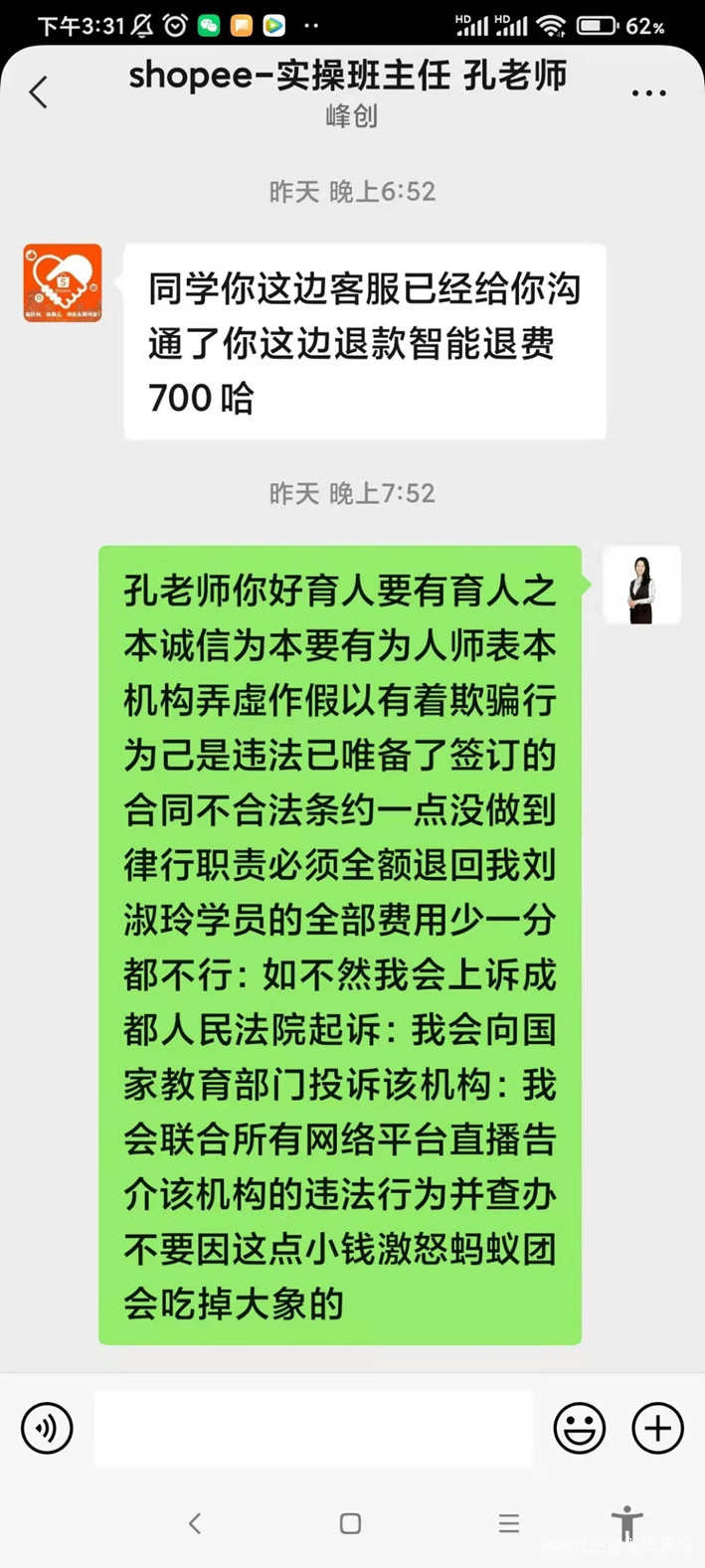
Task: View 孔老师's orange profile avatar
Action: [63, 283]
